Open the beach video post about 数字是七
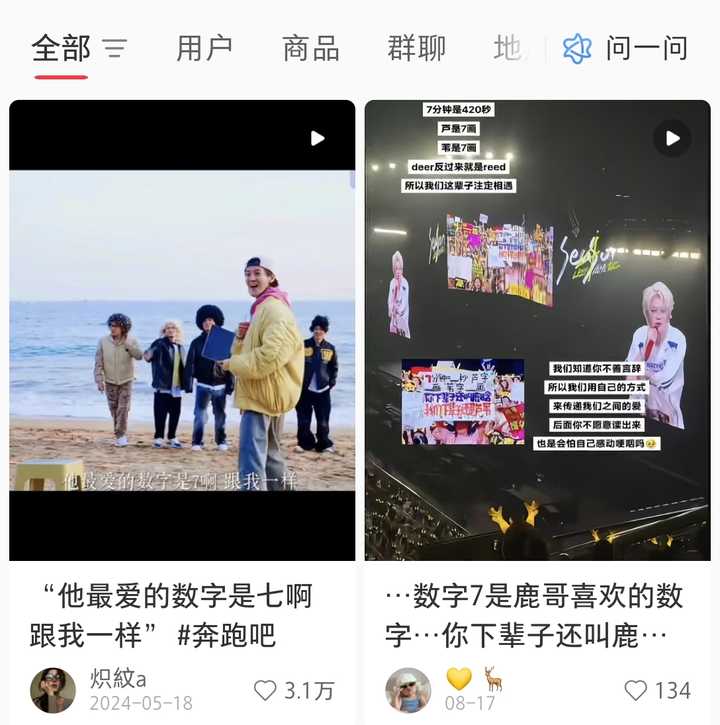 (182, 330)
